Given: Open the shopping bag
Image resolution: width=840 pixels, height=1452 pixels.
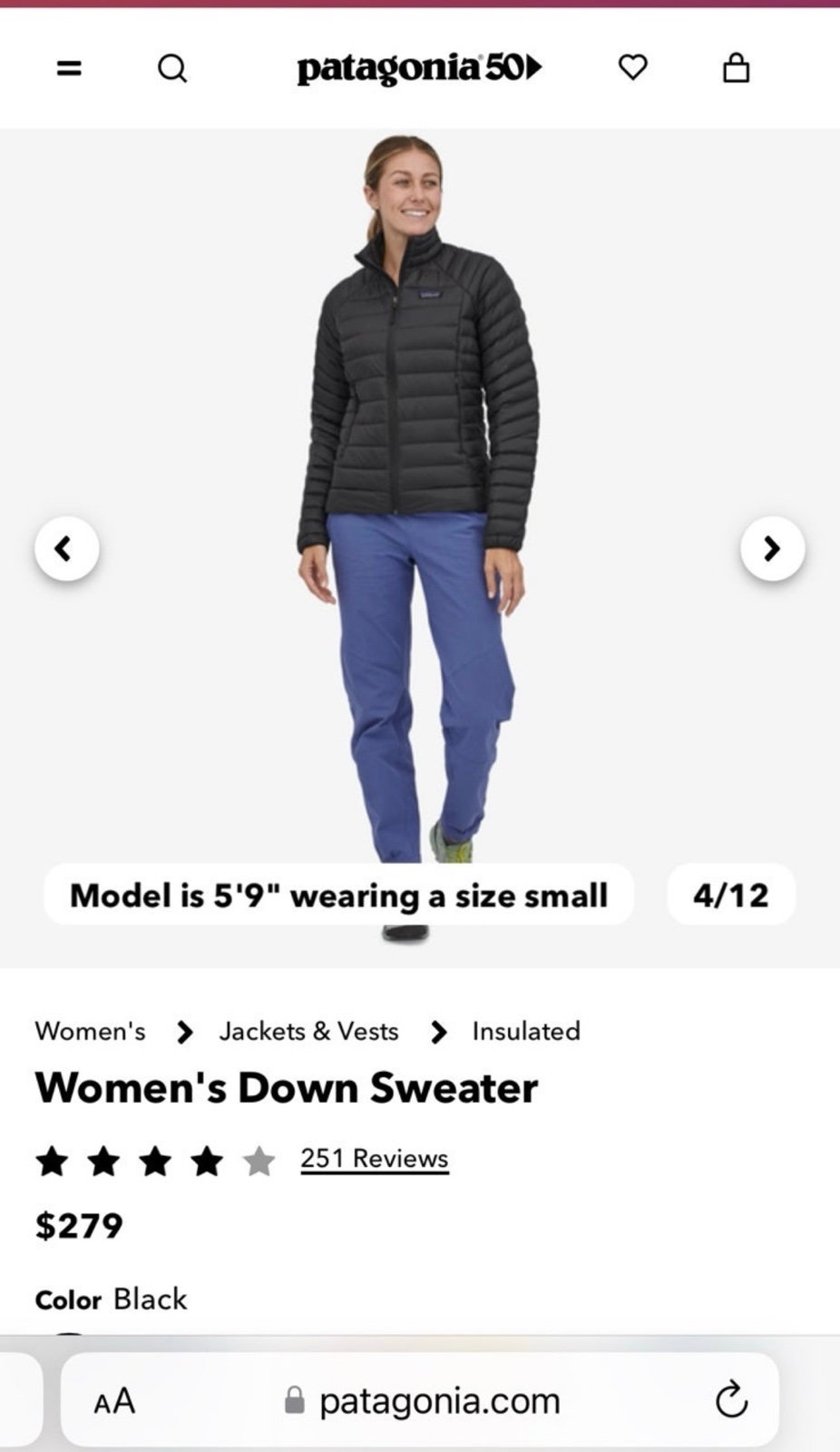Looking at the screenshot, I should [x=736, y=67].
